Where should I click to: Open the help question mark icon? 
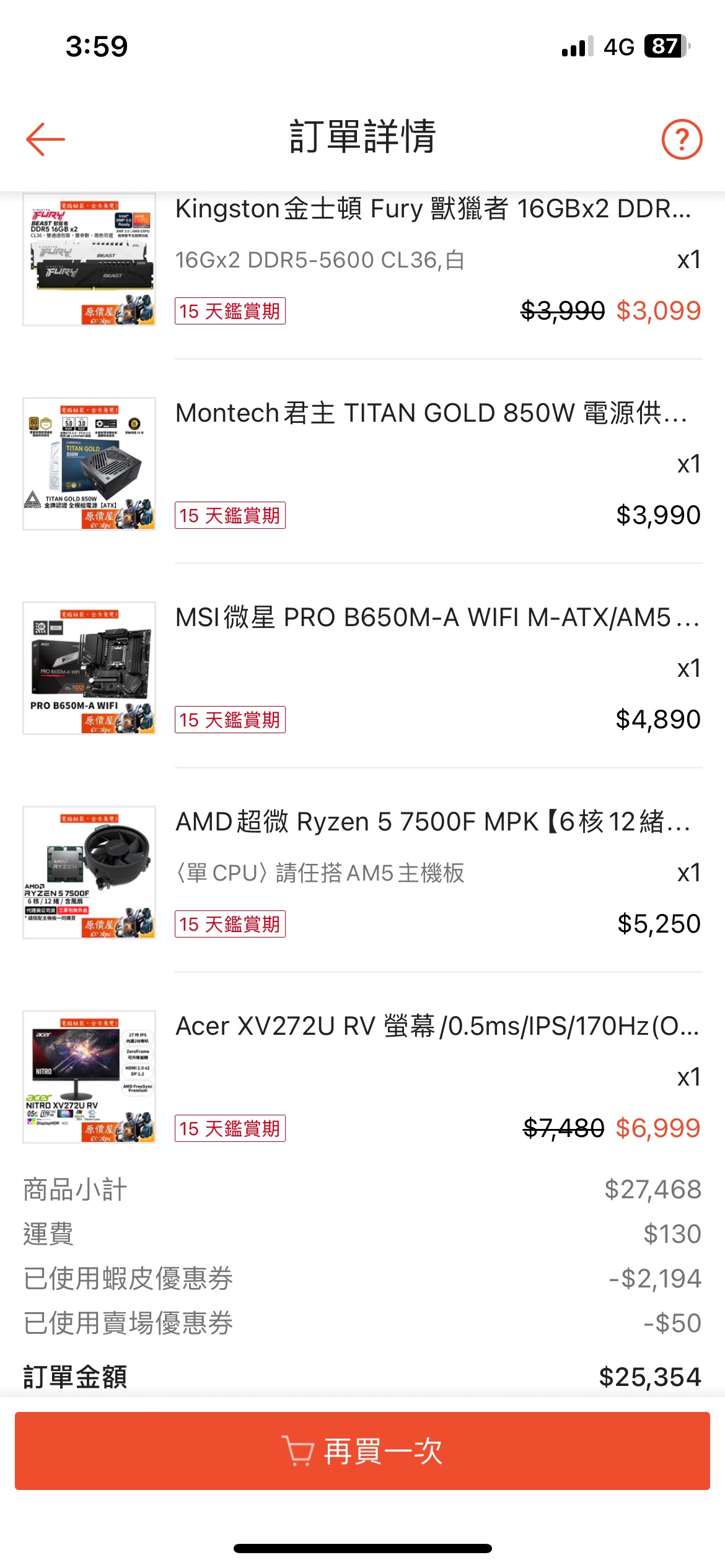(x=682, y=139)
